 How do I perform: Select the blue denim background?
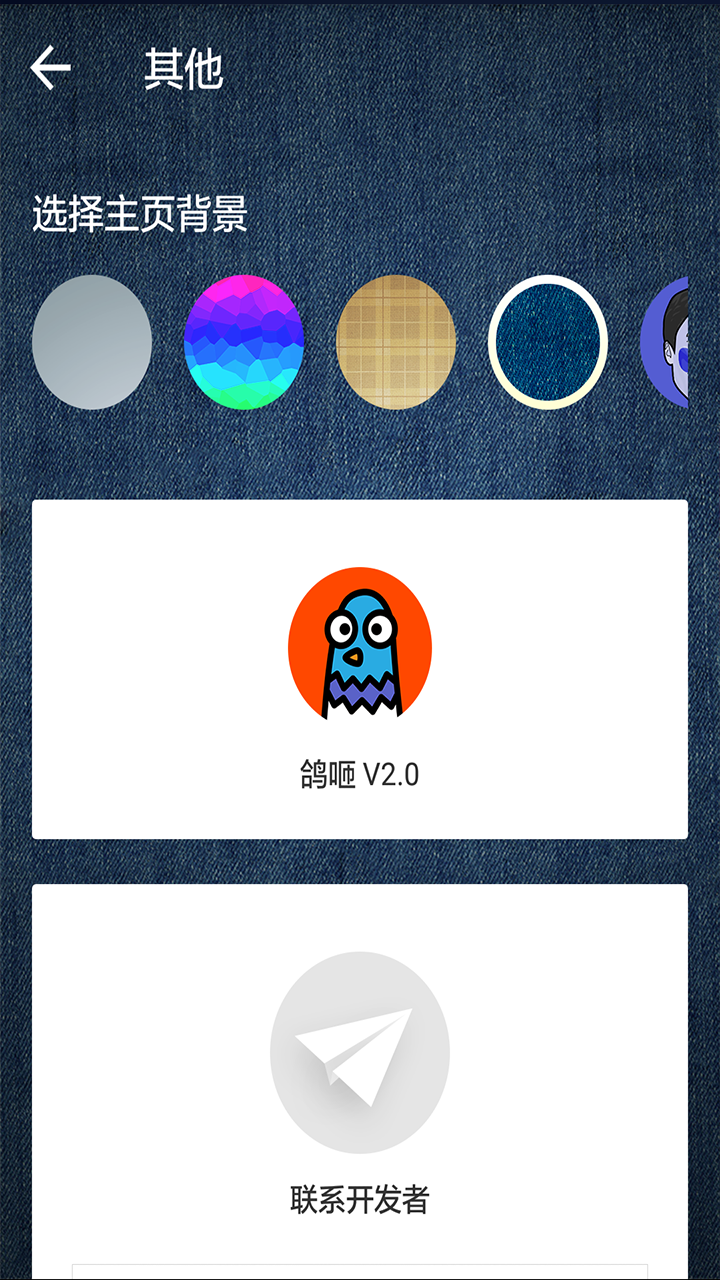coord(548,342)
